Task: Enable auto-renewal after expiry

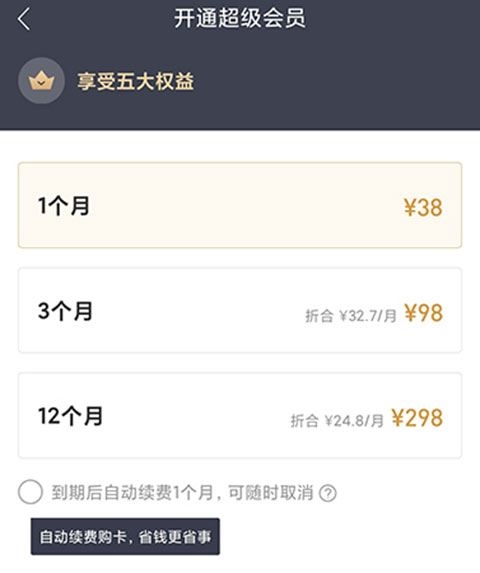Action: [30, 492]
